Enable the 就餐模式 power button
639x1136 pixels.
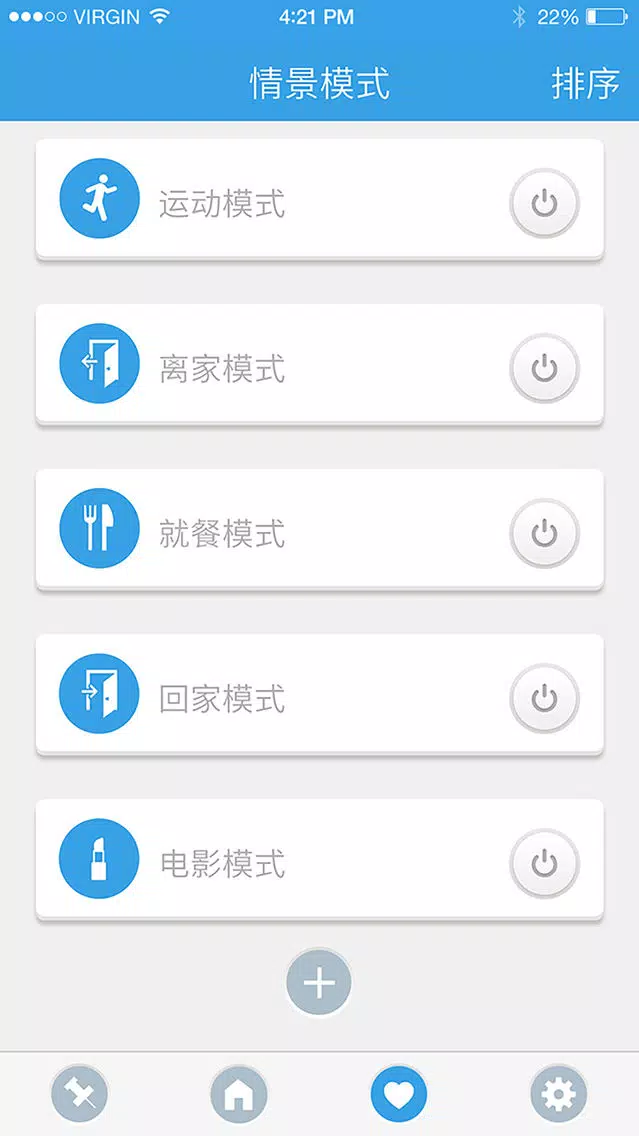[544, 534]
